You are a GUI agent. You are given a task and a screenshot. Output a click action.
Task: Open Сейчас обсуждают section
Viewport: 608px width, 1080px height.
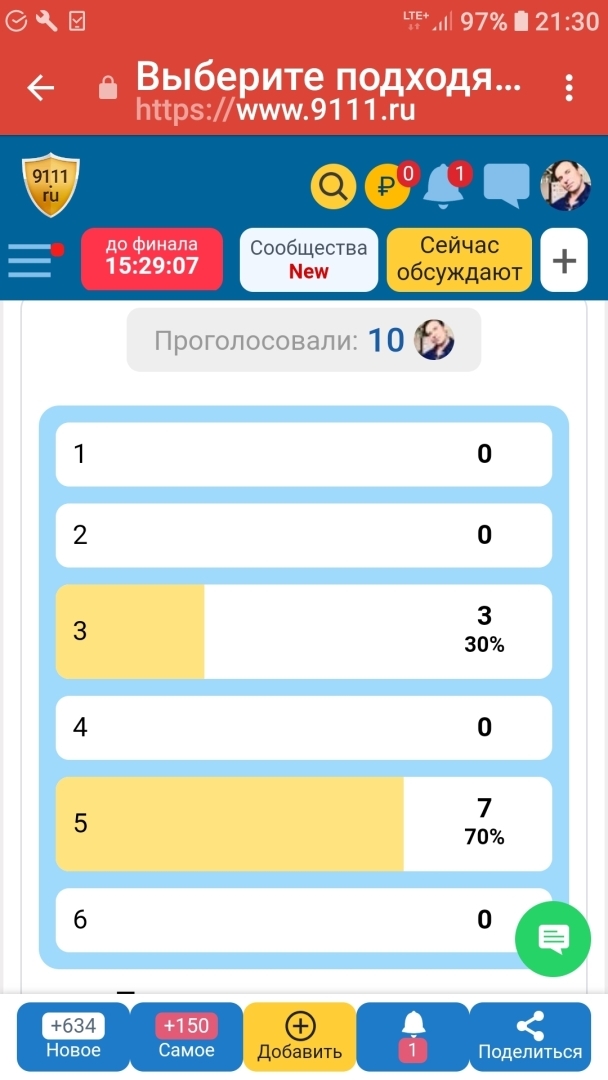[x=459, y=259]
